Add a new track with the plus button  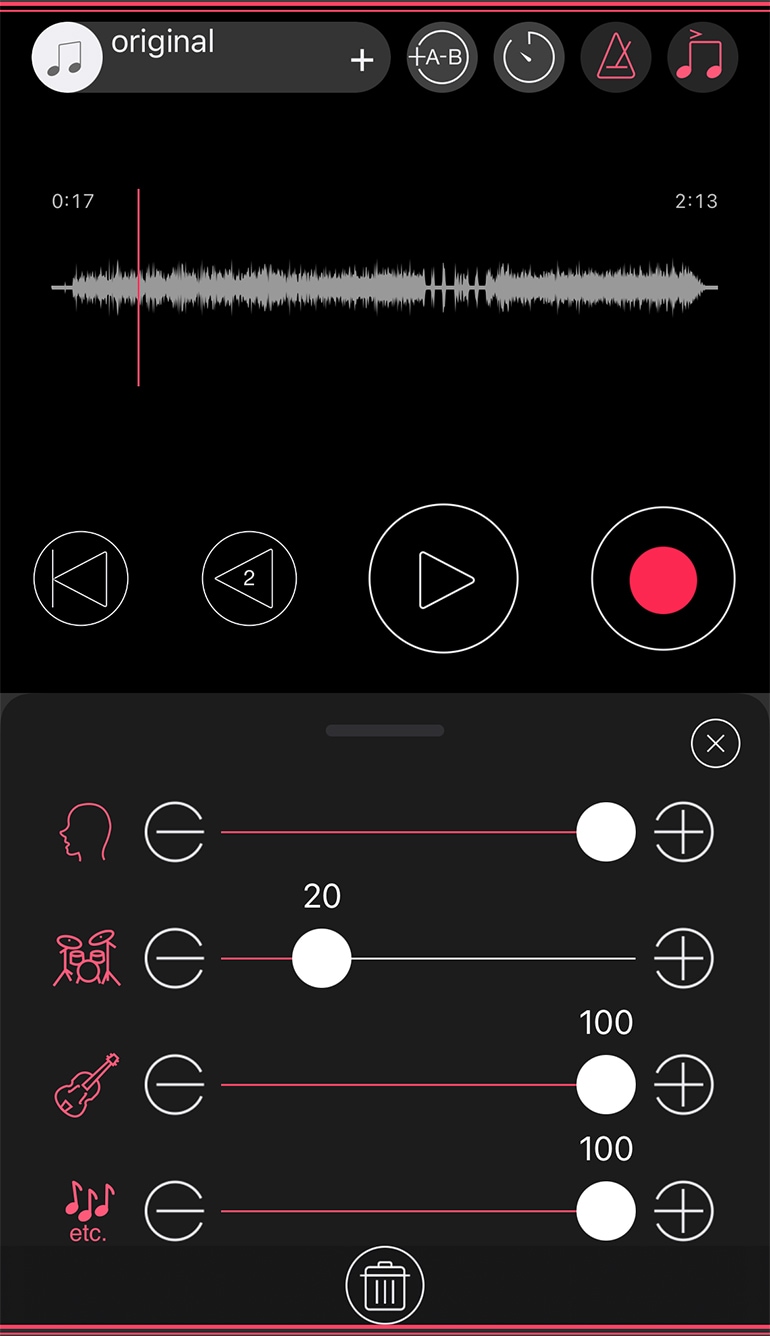tap(361, 60)
